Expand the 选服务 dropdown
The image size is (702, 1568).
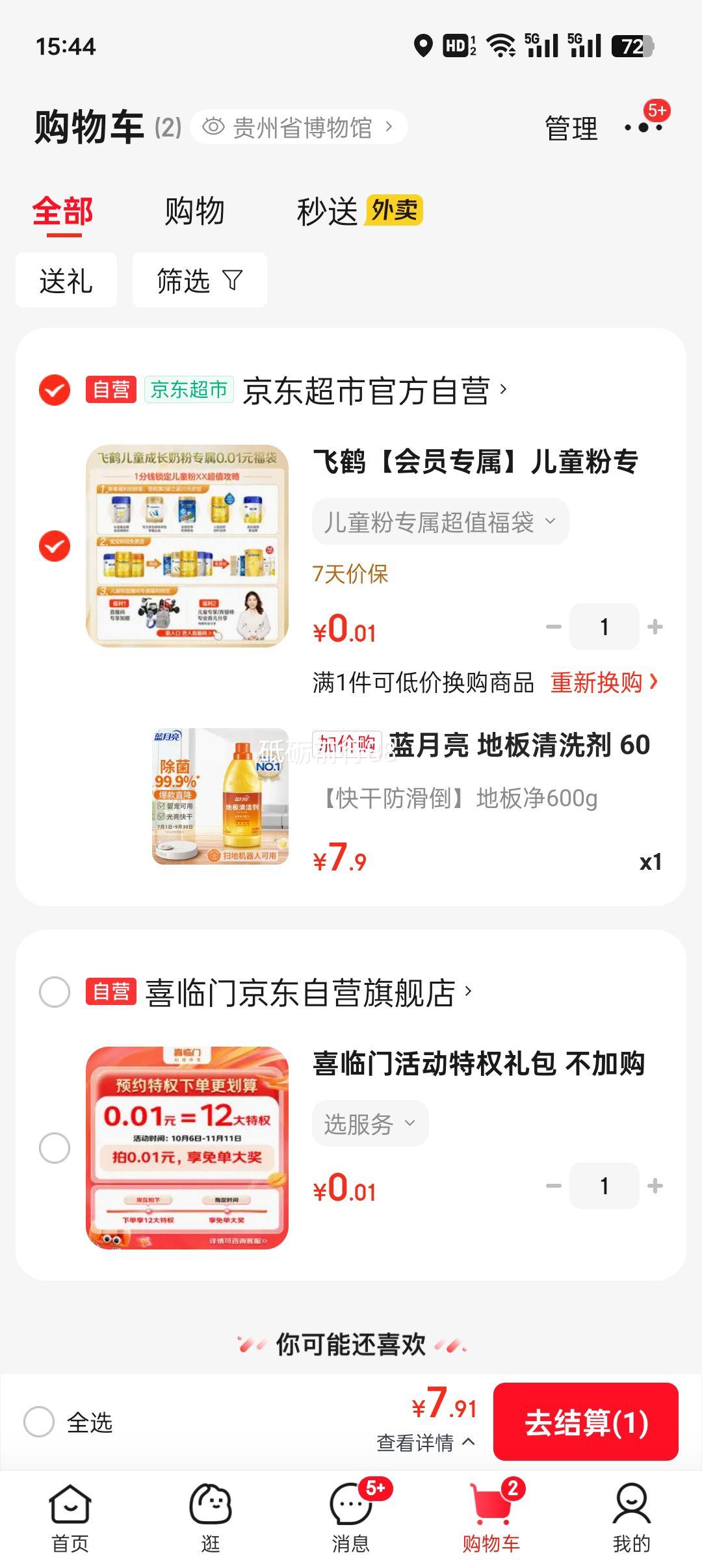[x=370, y=1124]
